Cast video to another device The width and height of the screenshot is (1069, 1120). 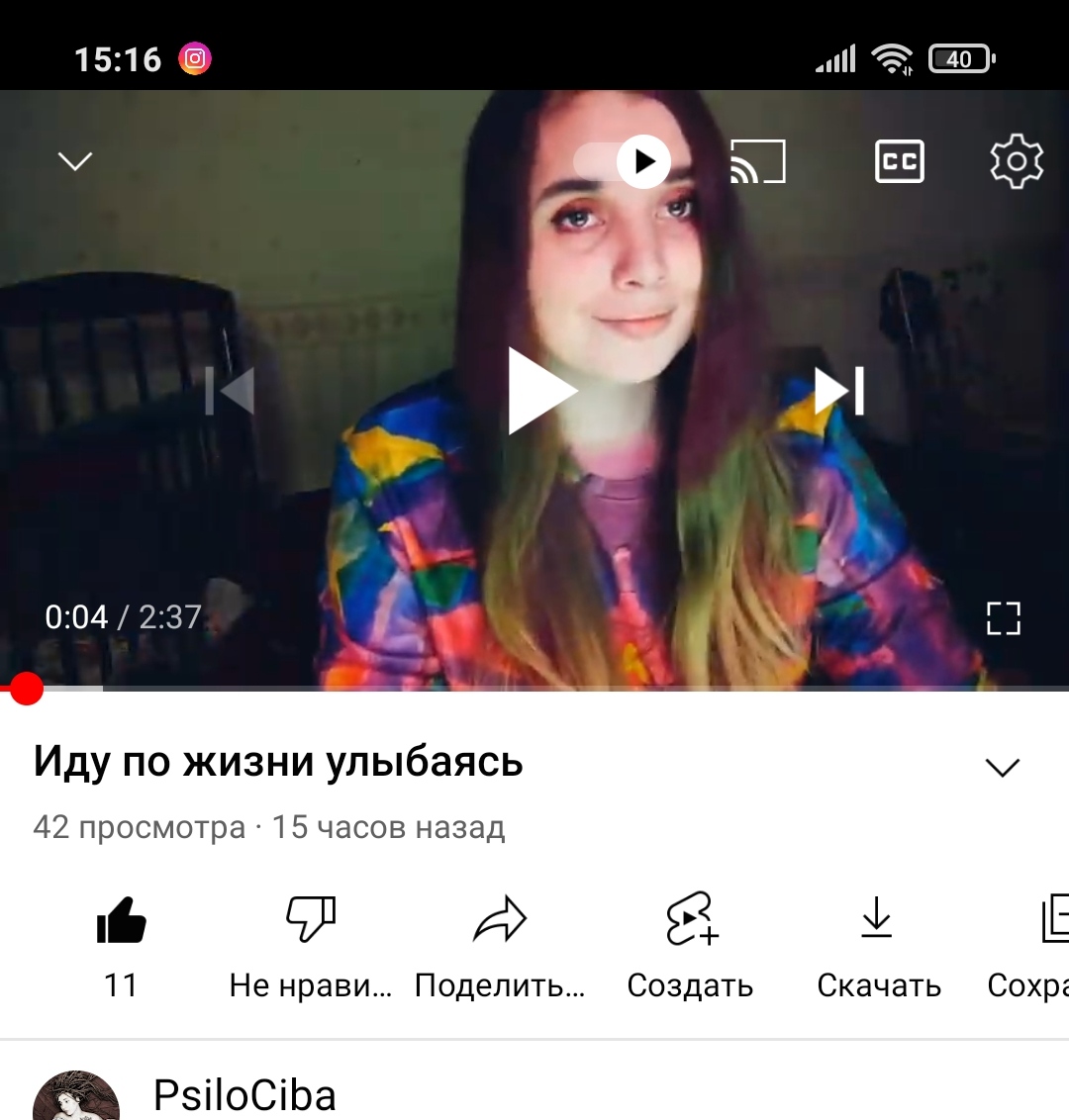tap(757, 161)
